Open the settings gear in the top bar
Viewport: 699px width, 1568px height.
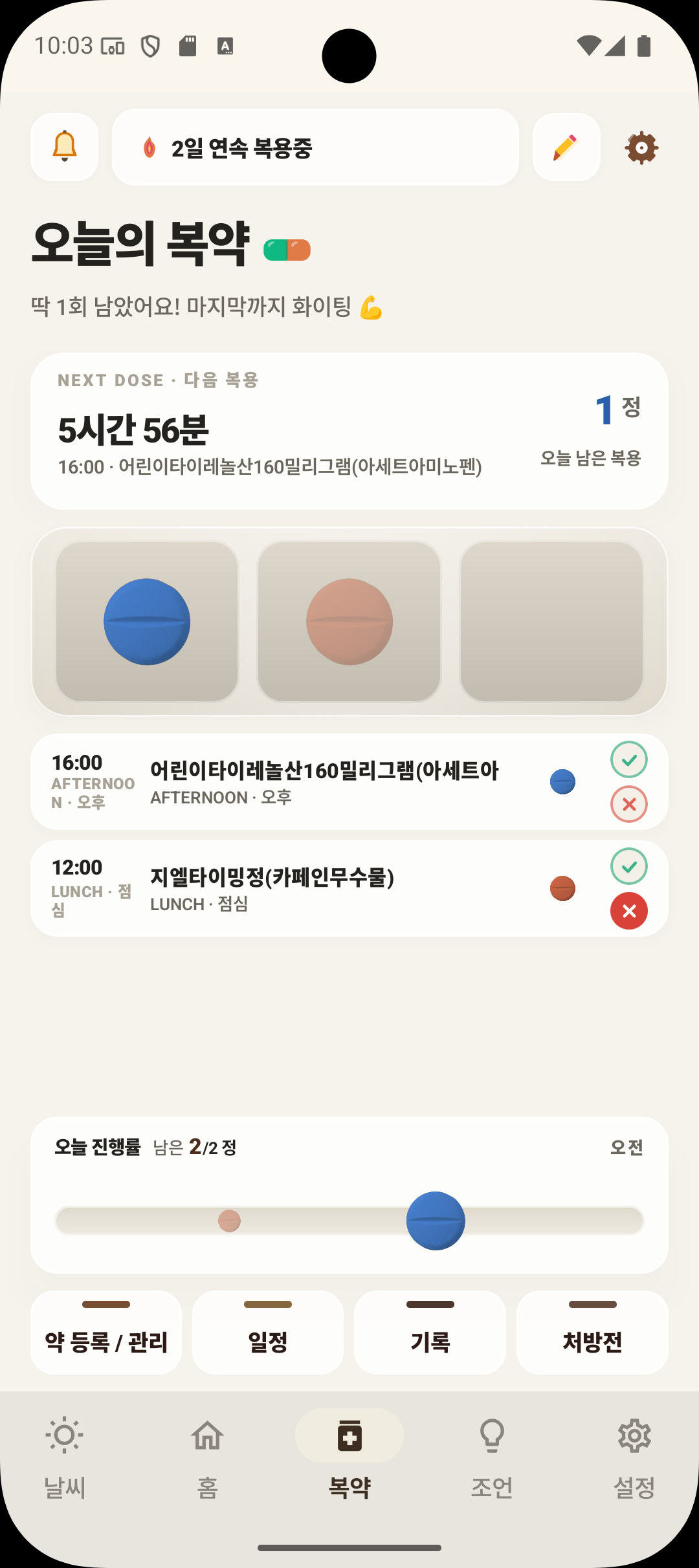point(641,147)
